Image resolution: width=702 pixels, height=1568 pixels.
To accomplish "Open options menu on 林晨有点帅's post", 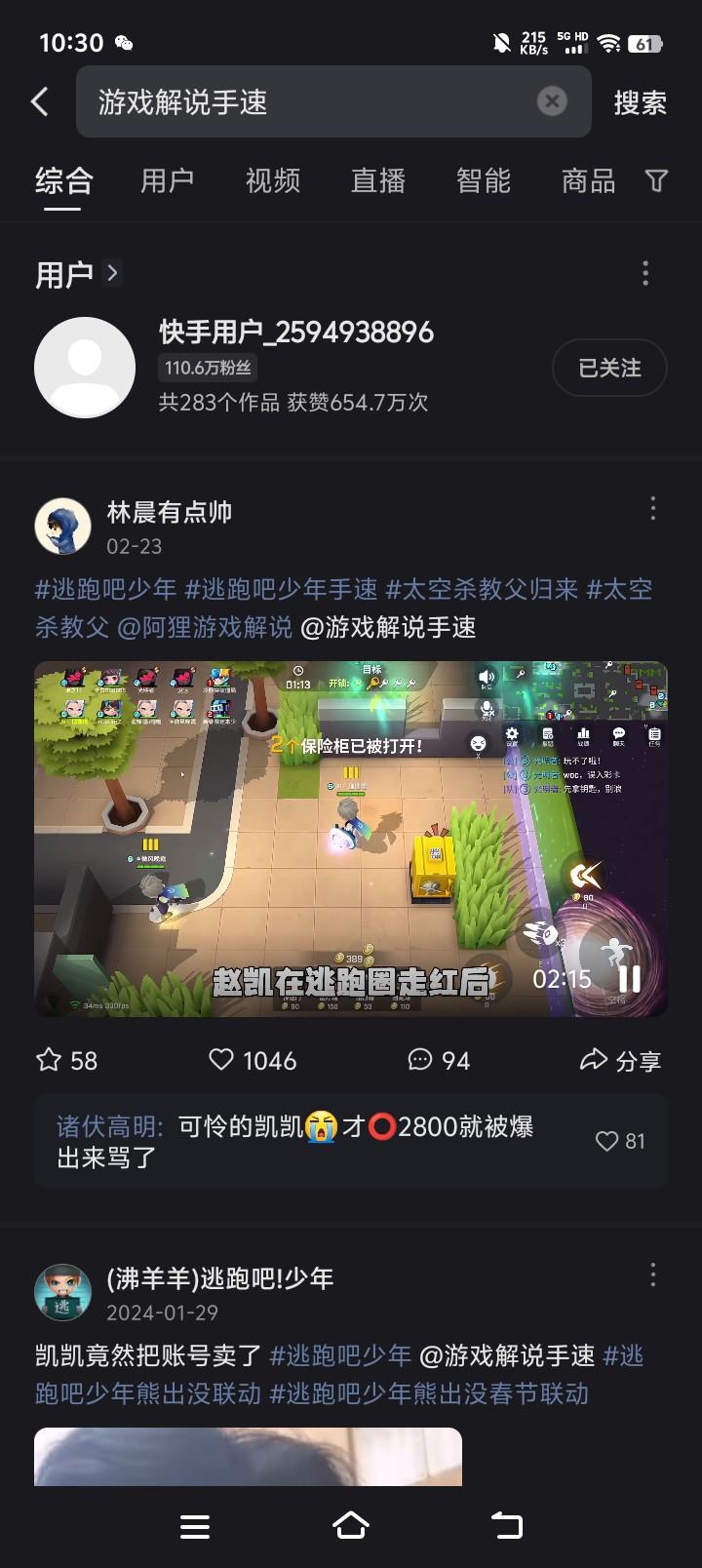I will [651, 508].
